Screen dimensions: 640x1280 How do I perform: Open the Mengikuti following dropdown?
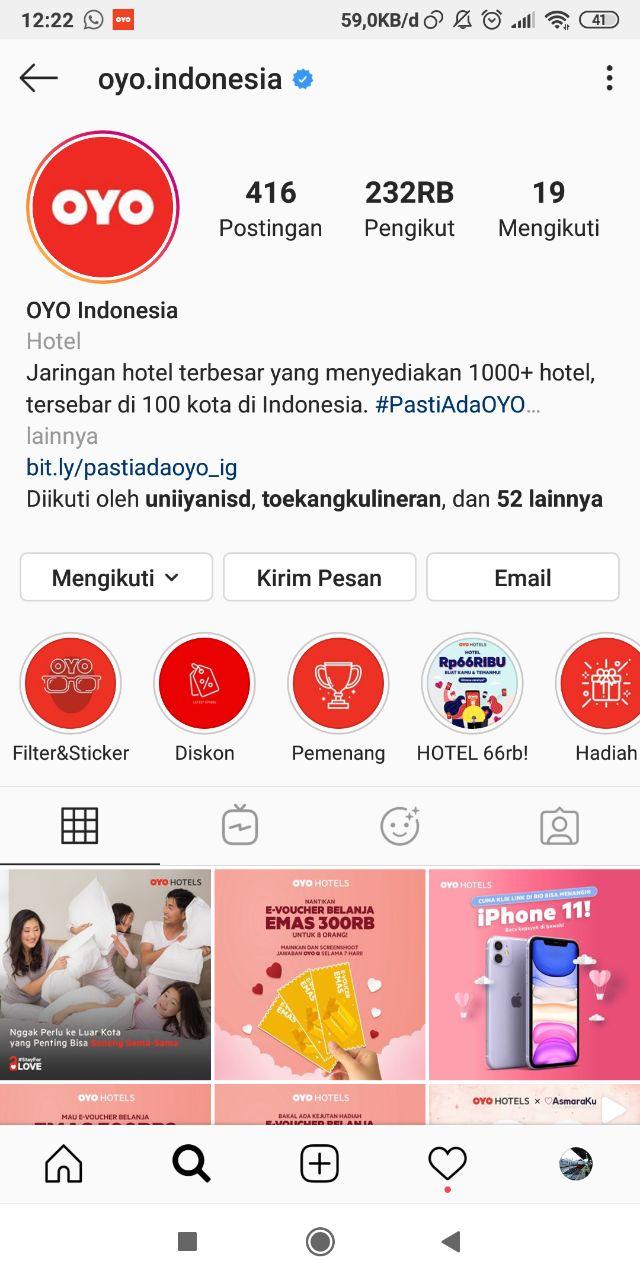pyautogui.click(x=116, y=578)
